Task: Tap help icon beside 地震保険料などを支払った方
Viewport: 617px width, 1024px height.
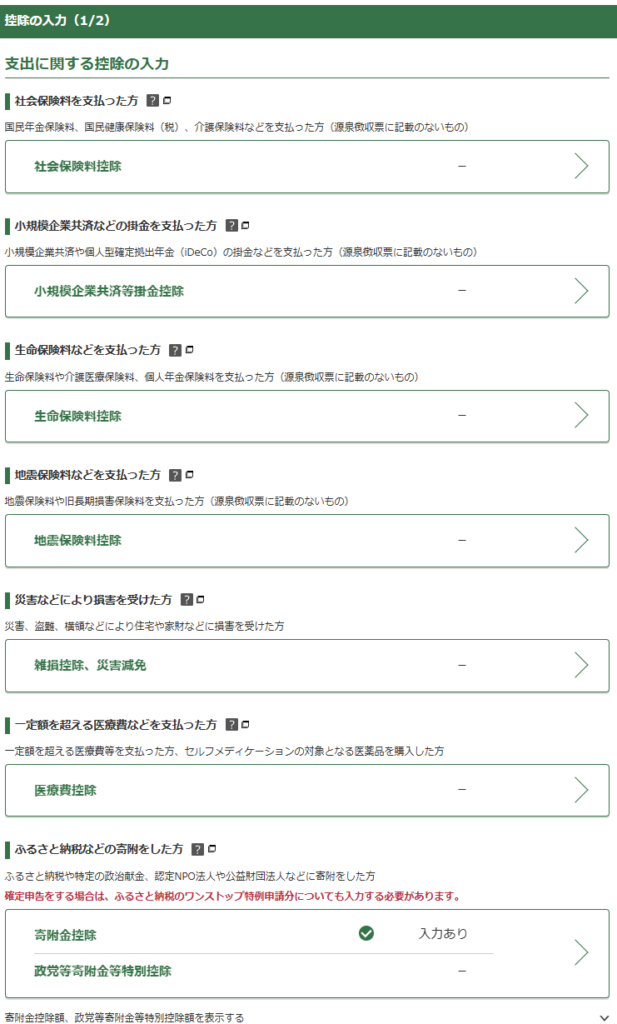Action: (175, 475)
